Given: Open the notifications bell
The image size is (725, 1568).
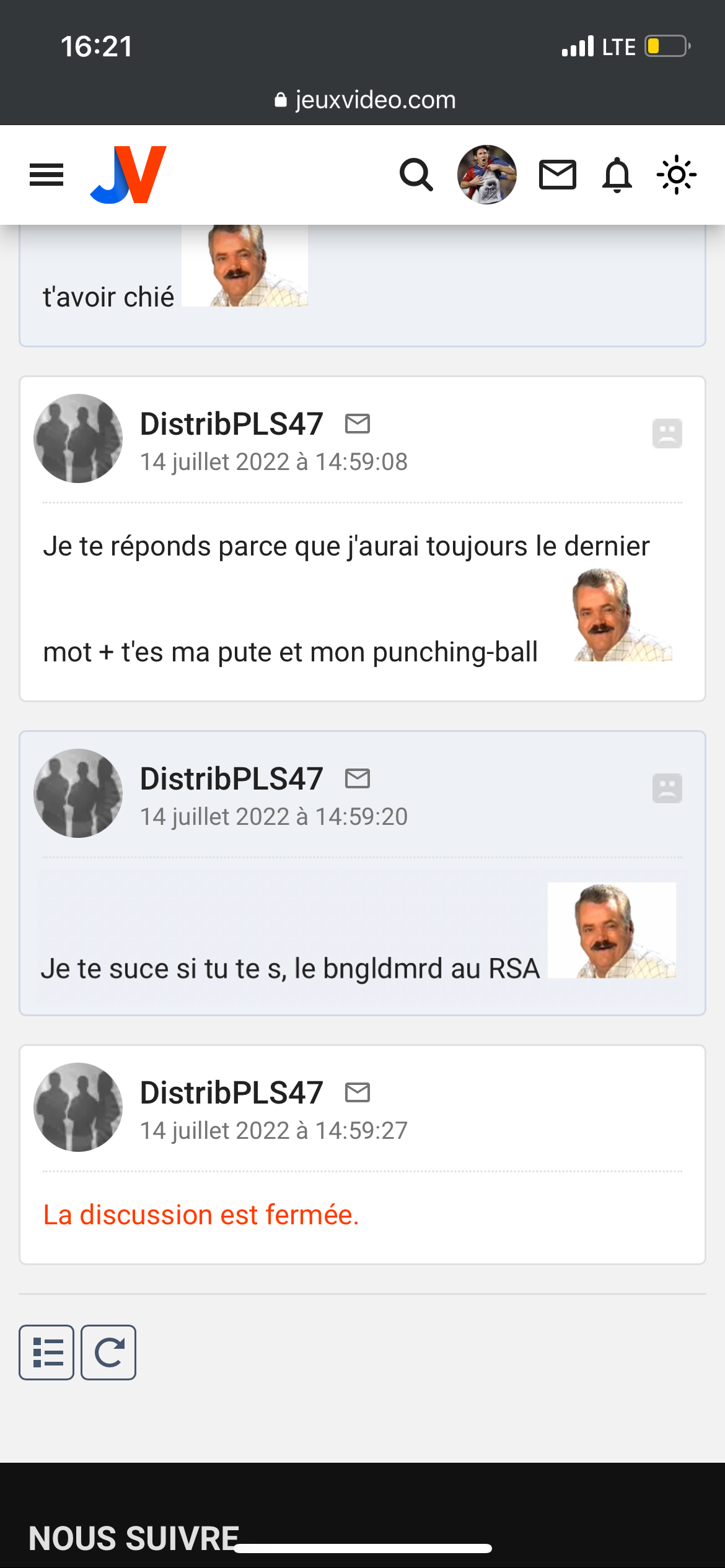Looking at the screenshot, I should [x=617, y=175].
